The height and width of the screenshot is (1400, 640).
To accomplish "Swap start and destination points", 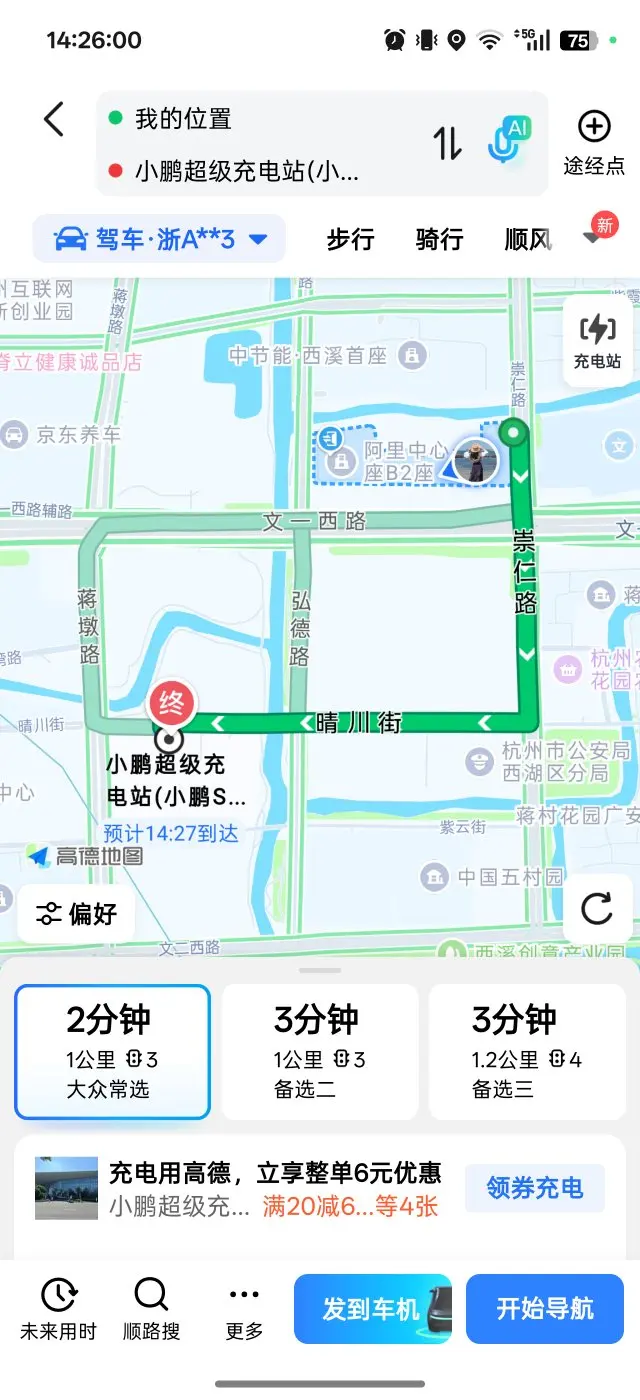I will (448, 144).
